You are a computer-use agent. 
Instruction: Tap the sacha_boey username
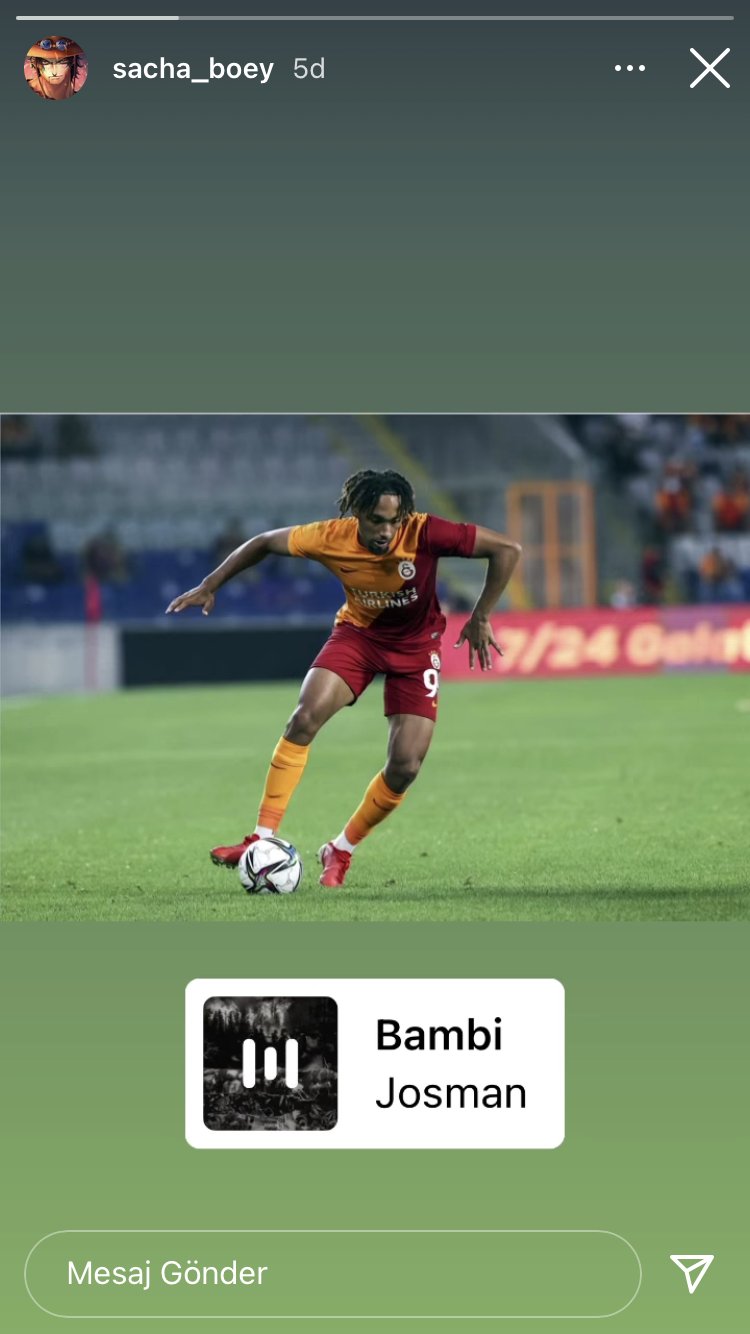[x=193, y=69]
